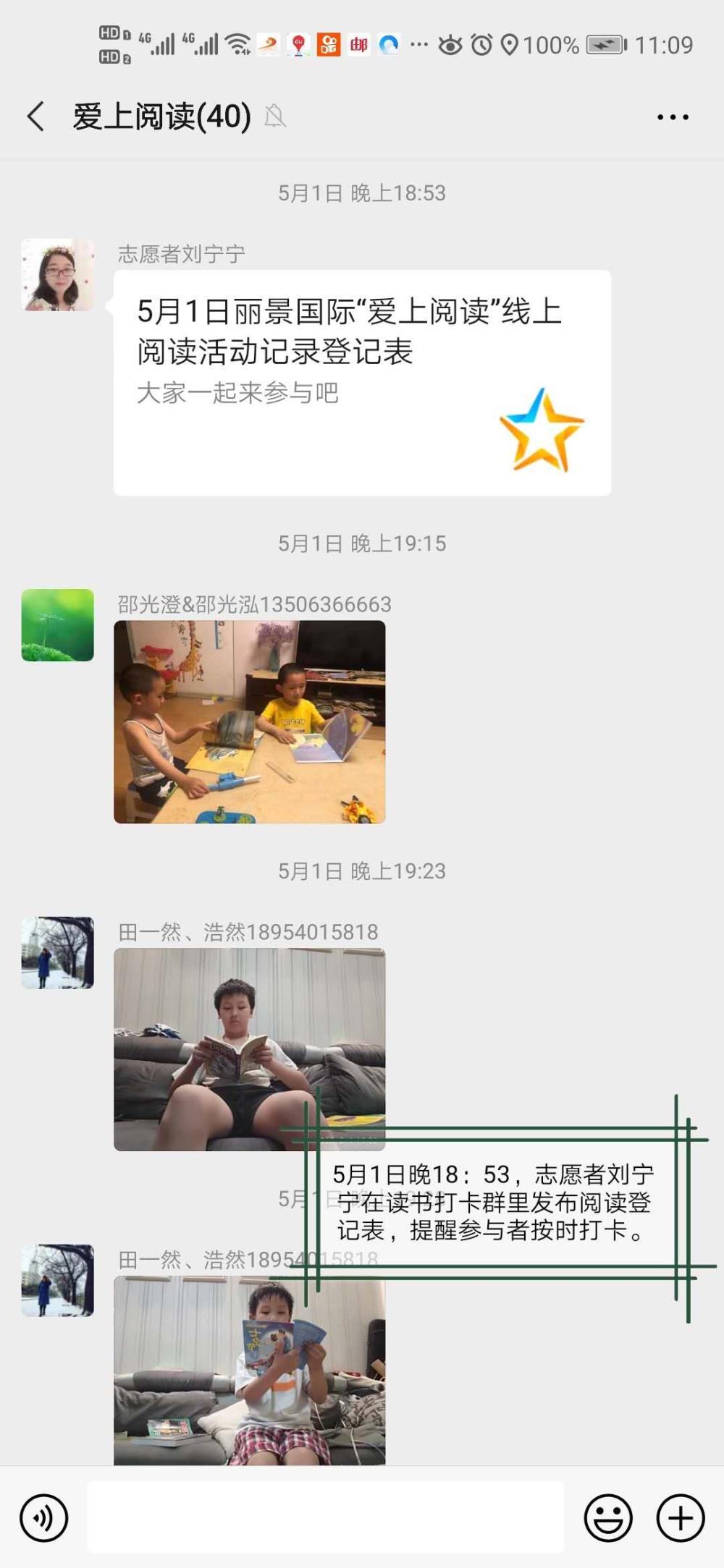View 邵光澄&邵光泓's green avatar

click(x=57, y=625)
